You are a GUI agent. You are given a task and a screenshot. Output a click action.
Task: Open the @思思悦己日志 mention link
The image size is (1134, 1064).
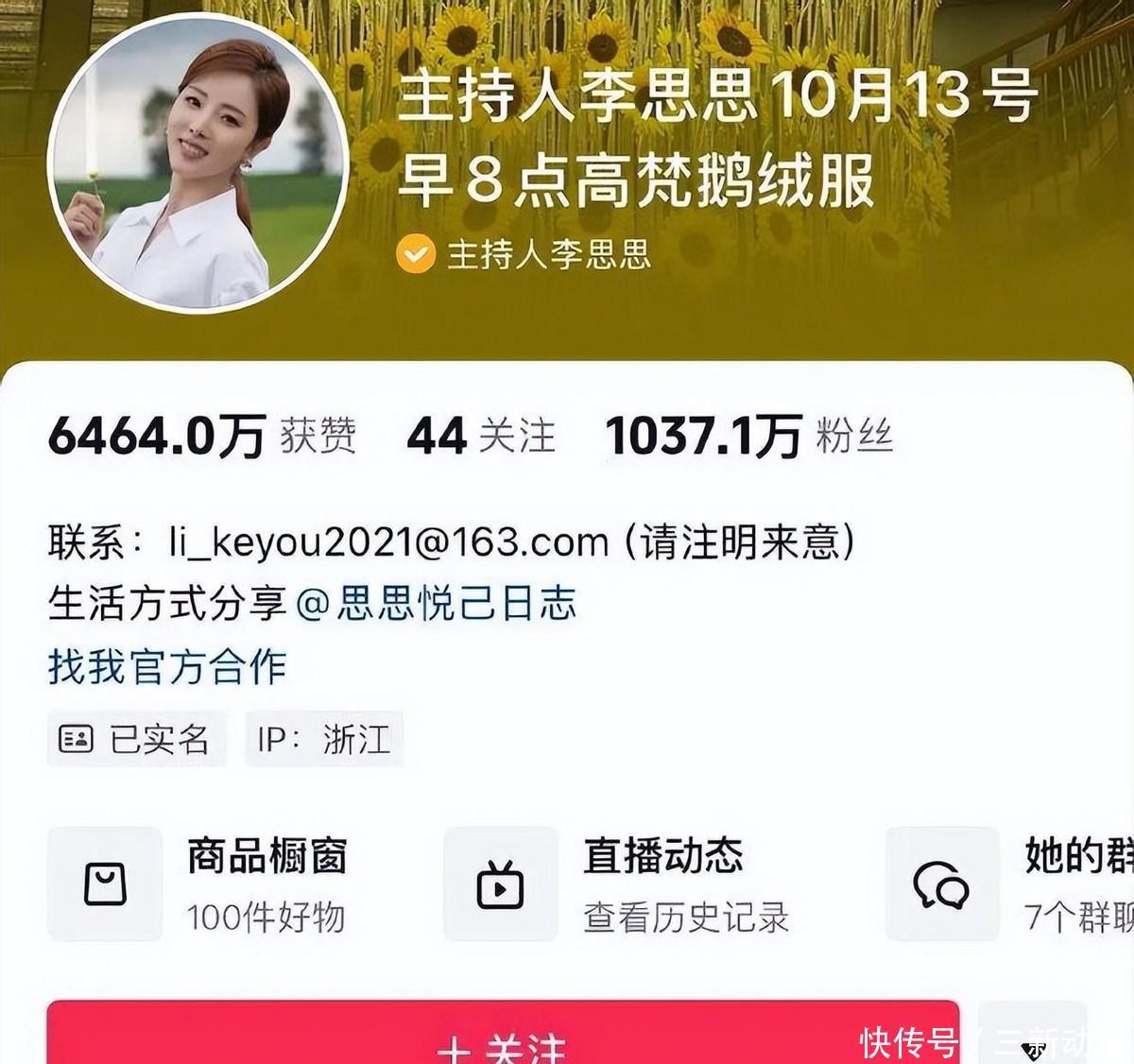pos(437,604)
